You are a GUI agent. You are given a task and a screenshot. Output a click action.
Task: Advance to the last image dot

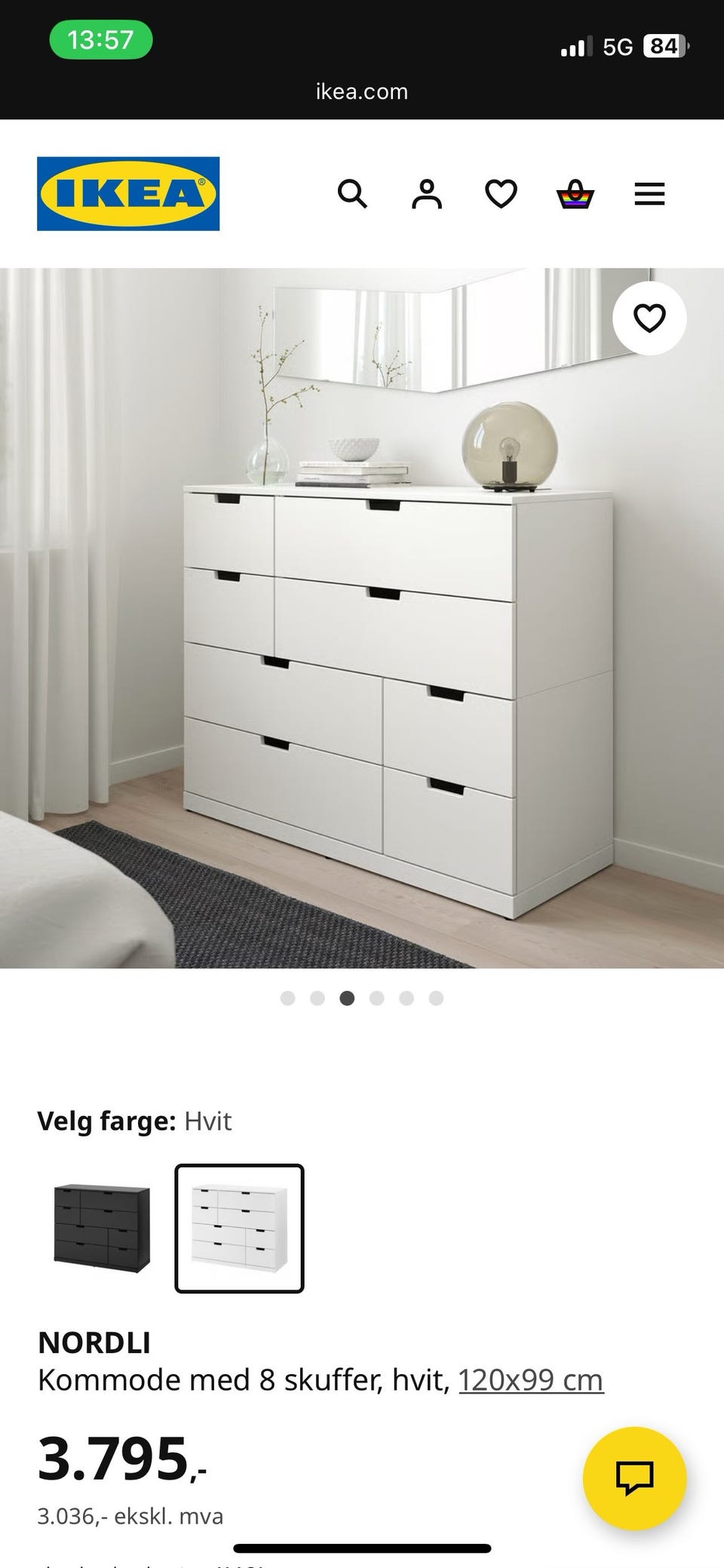click(435, 997)
